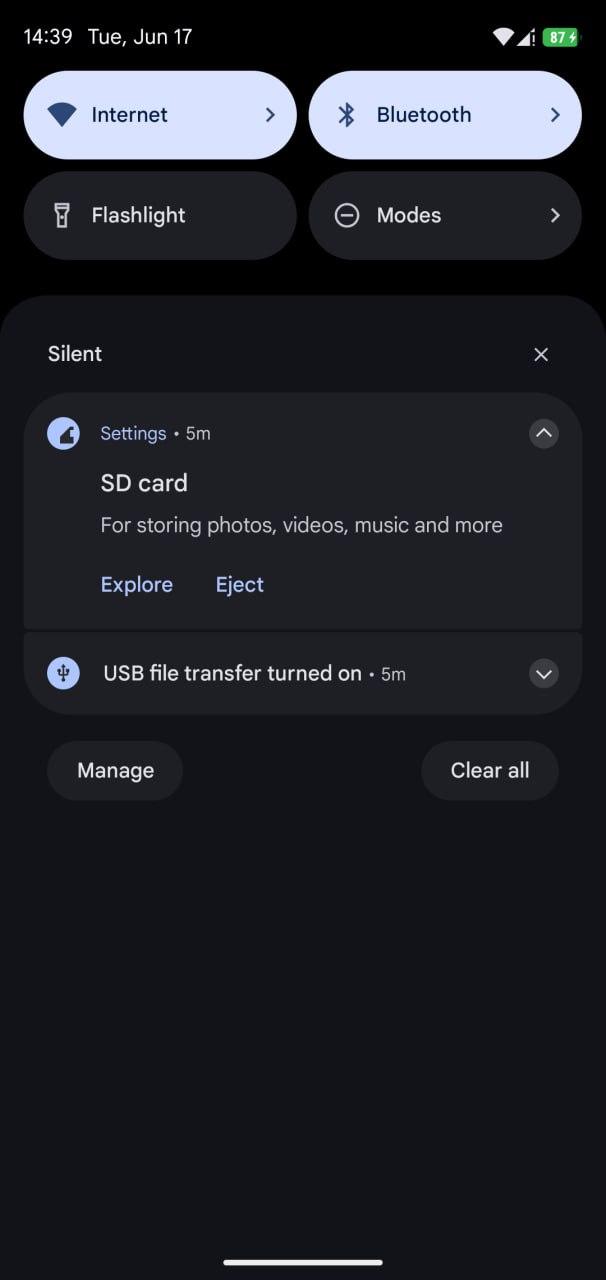This screenshot has width=606, height=1280.
Task: Expand the USB file transfer notification
Action: (543, 674)
